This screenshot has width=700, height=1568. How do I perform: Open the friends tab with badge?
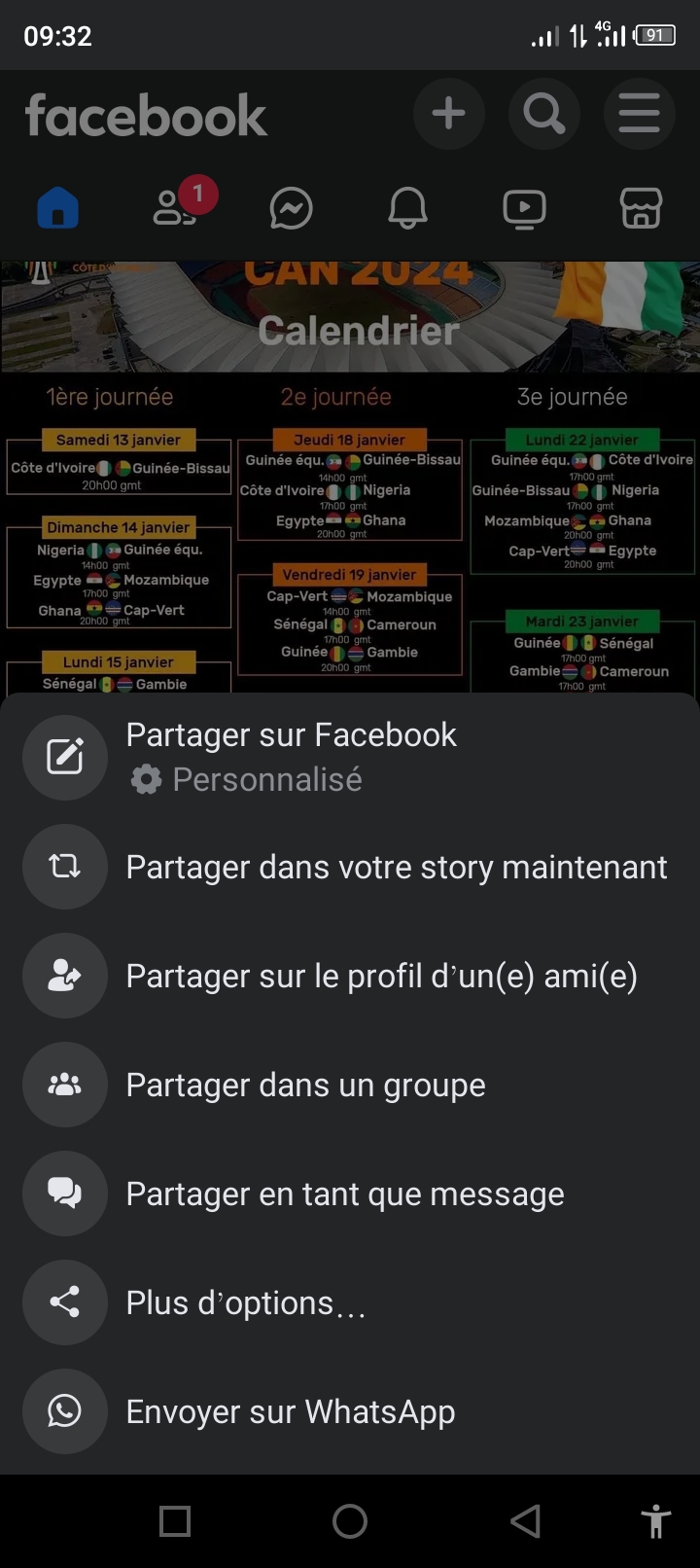coord(176,208)
